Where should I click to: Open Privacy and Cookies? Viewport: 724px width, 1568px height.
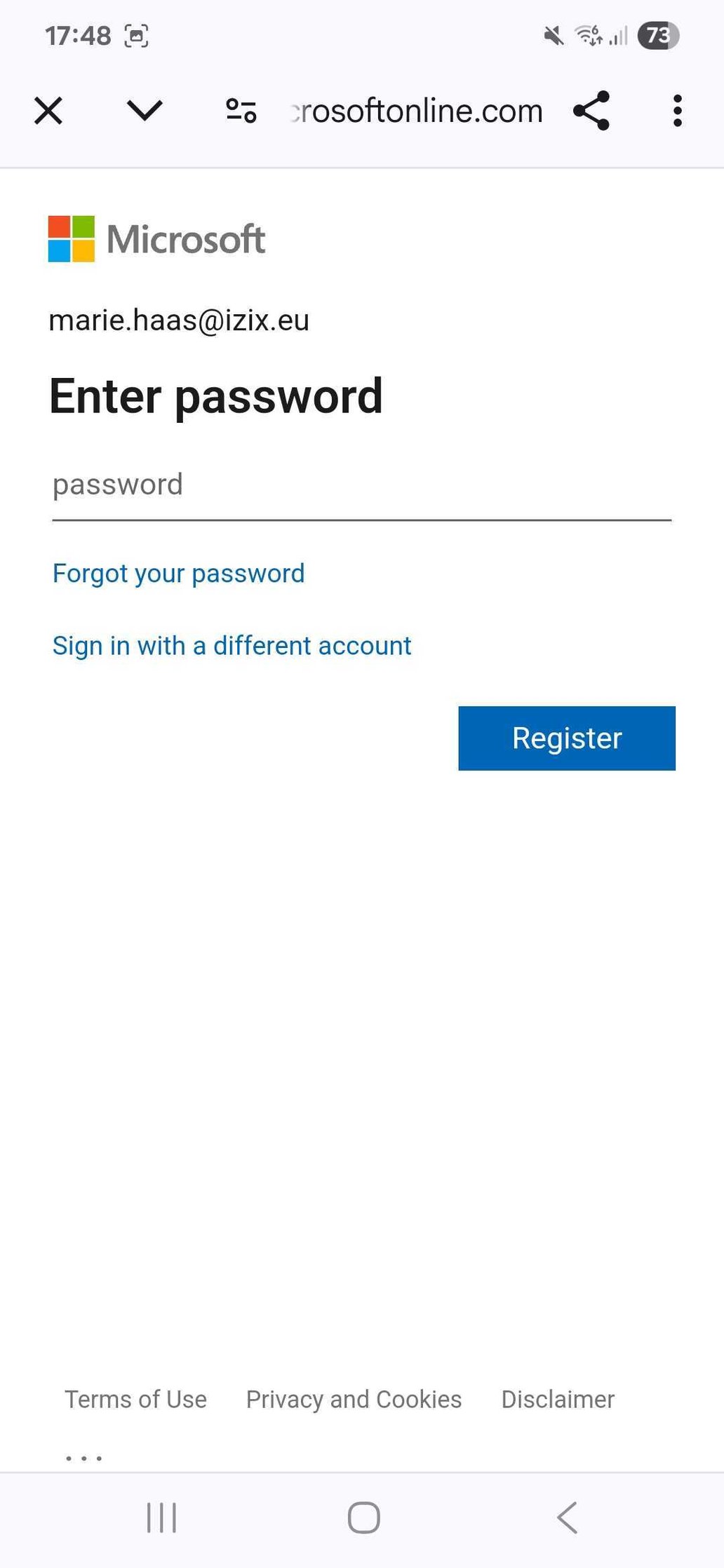click(353, 1400)
